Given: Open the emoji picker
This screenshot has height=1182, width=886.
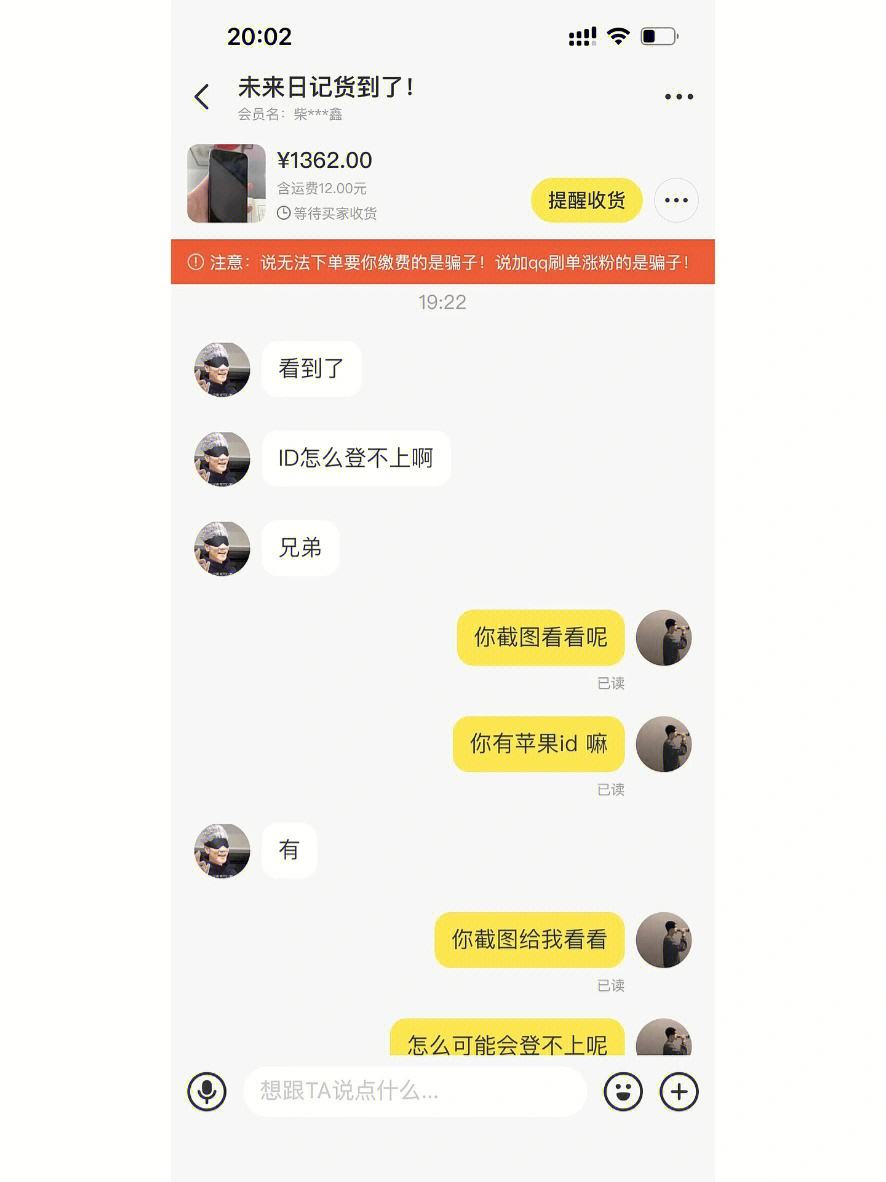Looking at the screenshot, I should tap(623, 1091).
